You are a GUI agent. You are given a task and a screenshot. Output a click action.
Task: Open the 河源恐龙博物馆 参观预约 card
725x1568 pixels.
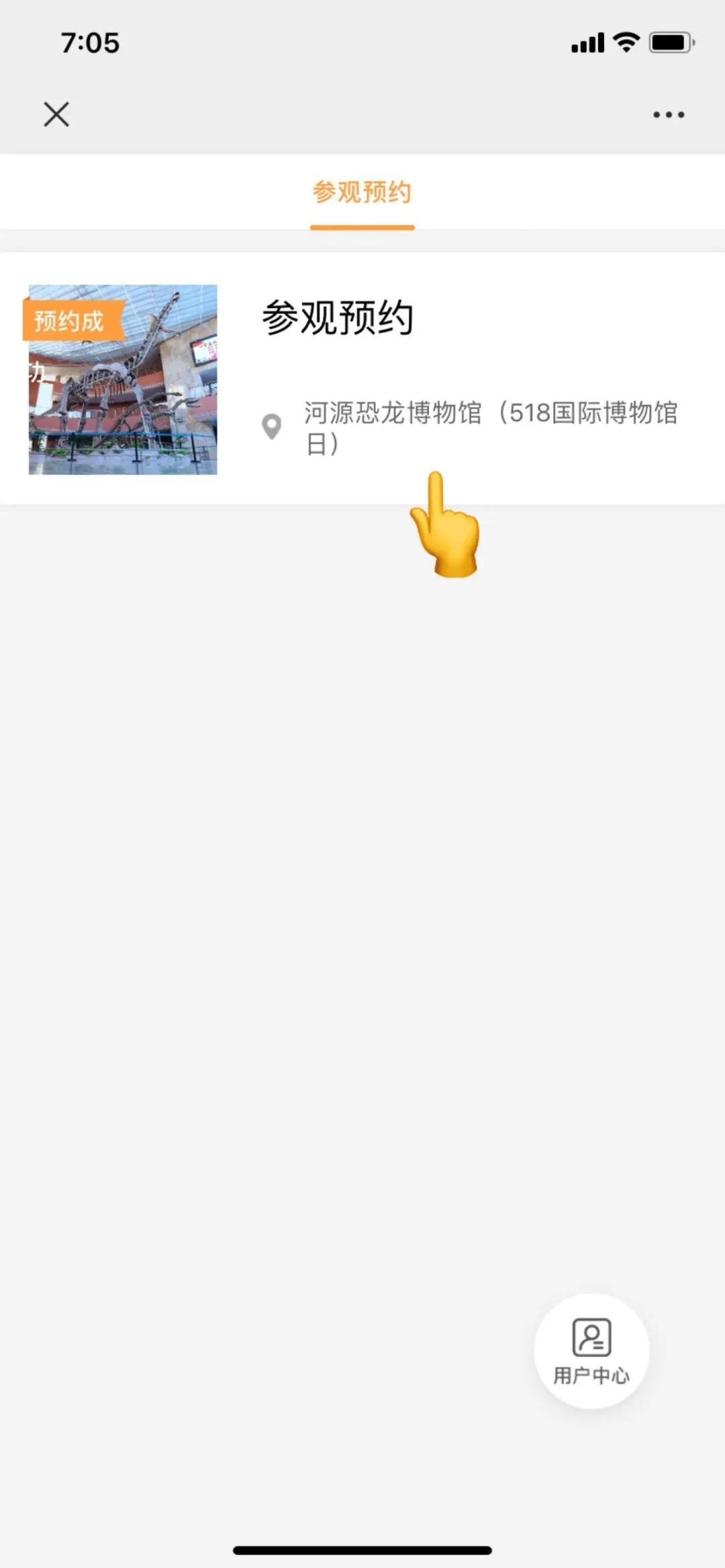pyautogui.click(x=362, y=379)
